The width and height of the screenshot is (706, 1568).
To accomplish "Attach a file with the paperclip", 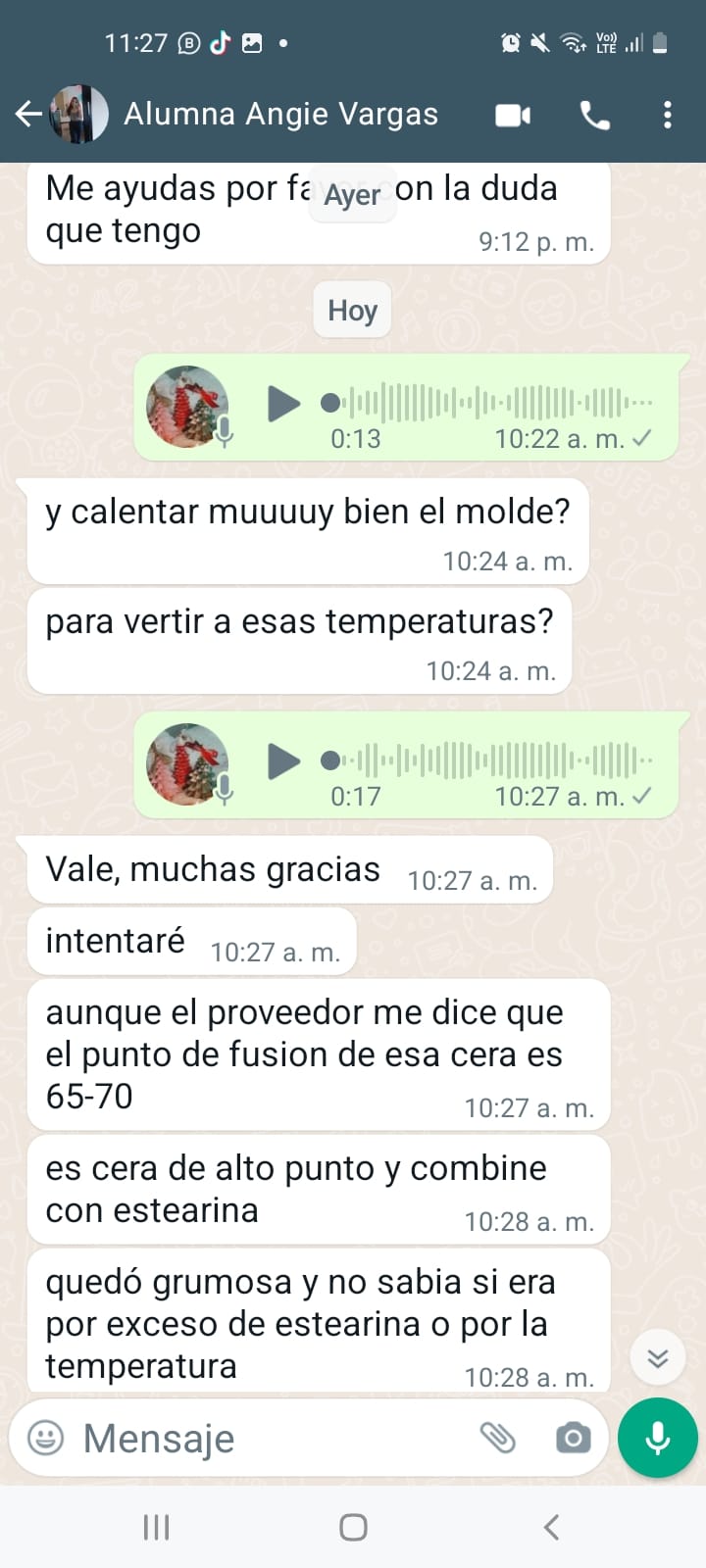I will pos(497,1438).
